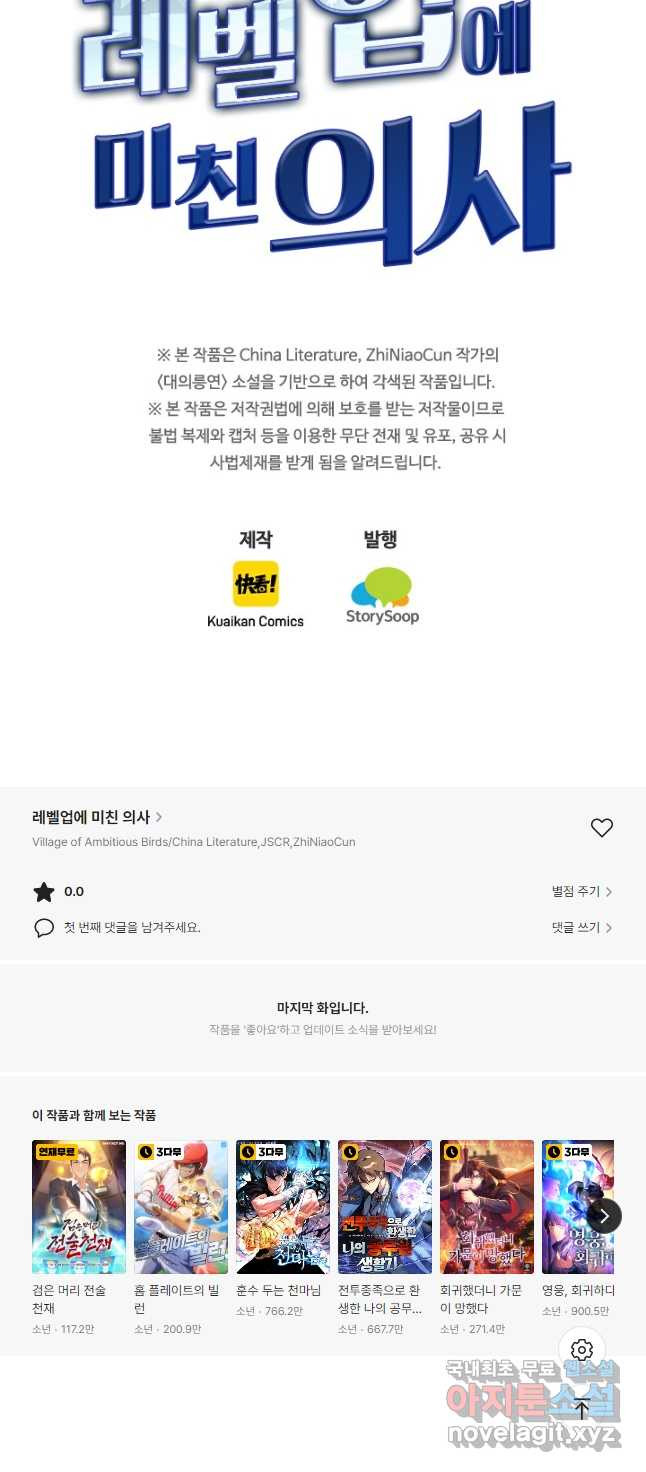Open the 레벨업에 미친 의사 series page
Screen dimensions: 646x1472
coord(97,817)
